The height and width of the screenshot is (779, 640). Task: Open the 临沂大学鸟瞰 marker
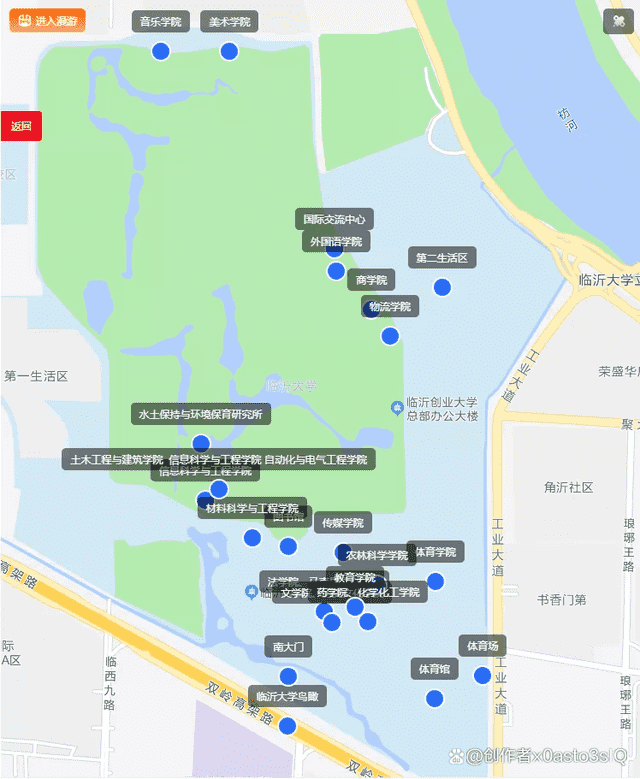[287, 725]
